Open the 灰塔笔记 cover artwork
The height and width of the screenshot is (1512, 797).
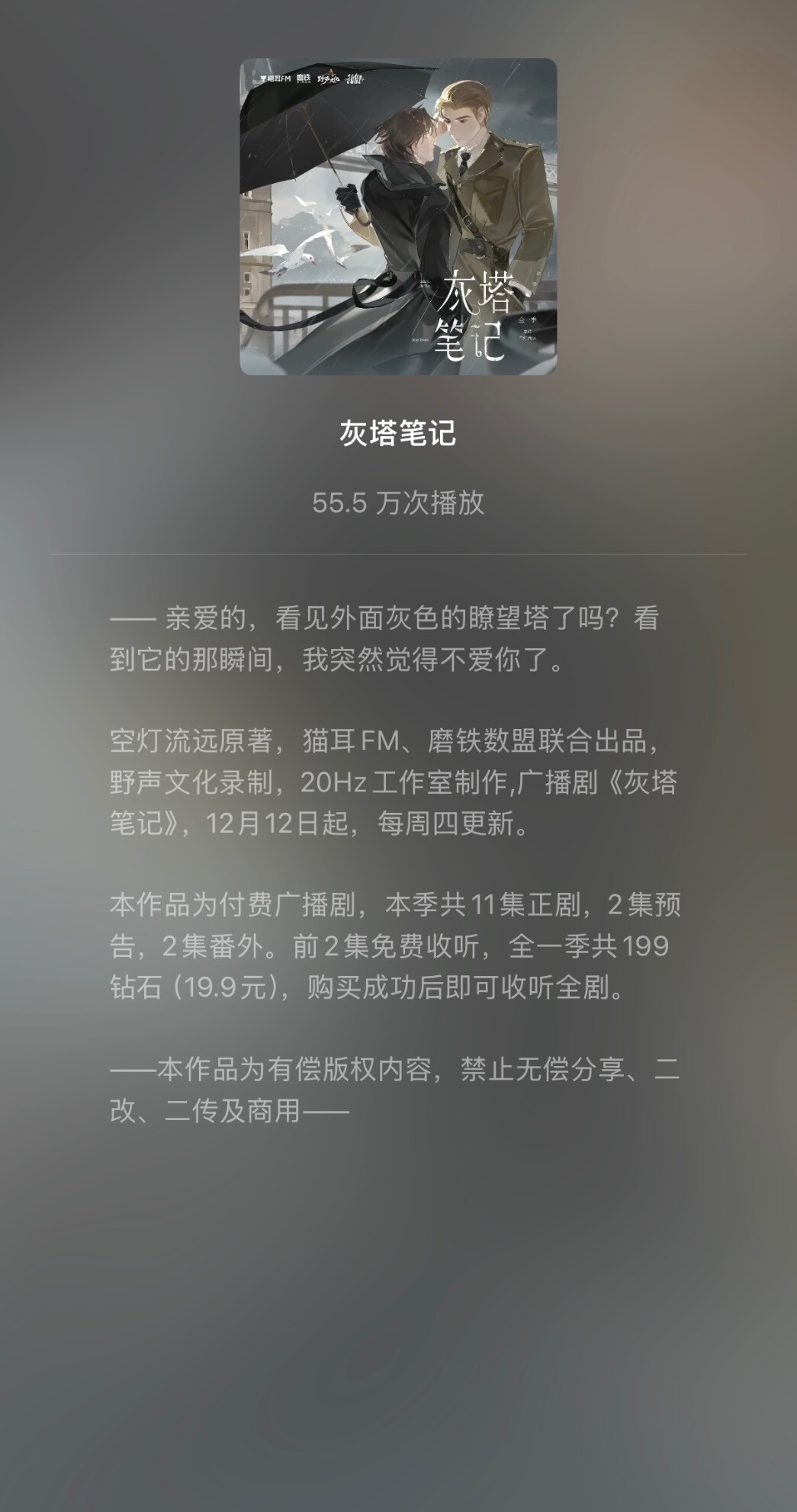398,217
